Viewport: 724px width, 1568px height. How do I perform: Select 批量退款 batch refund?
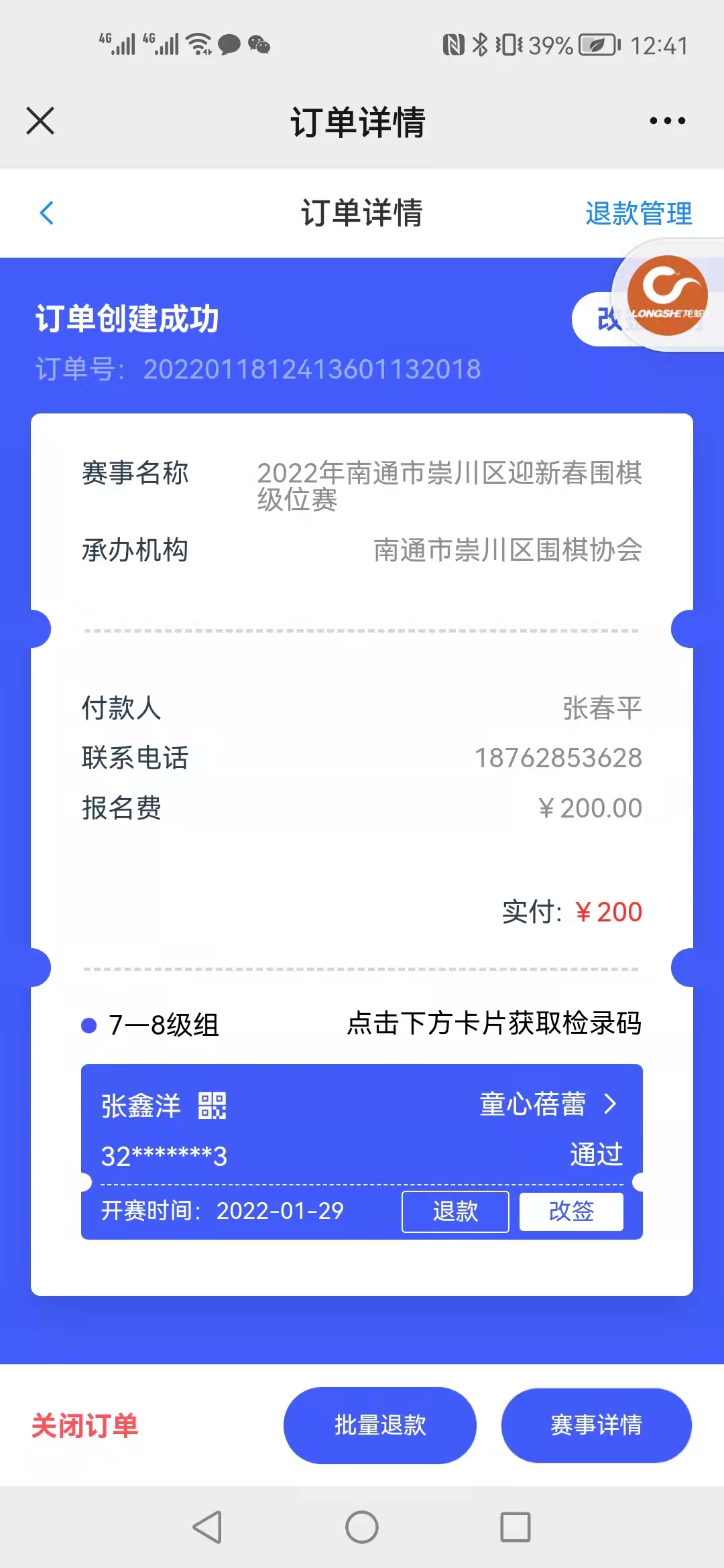pos(380,1425)
